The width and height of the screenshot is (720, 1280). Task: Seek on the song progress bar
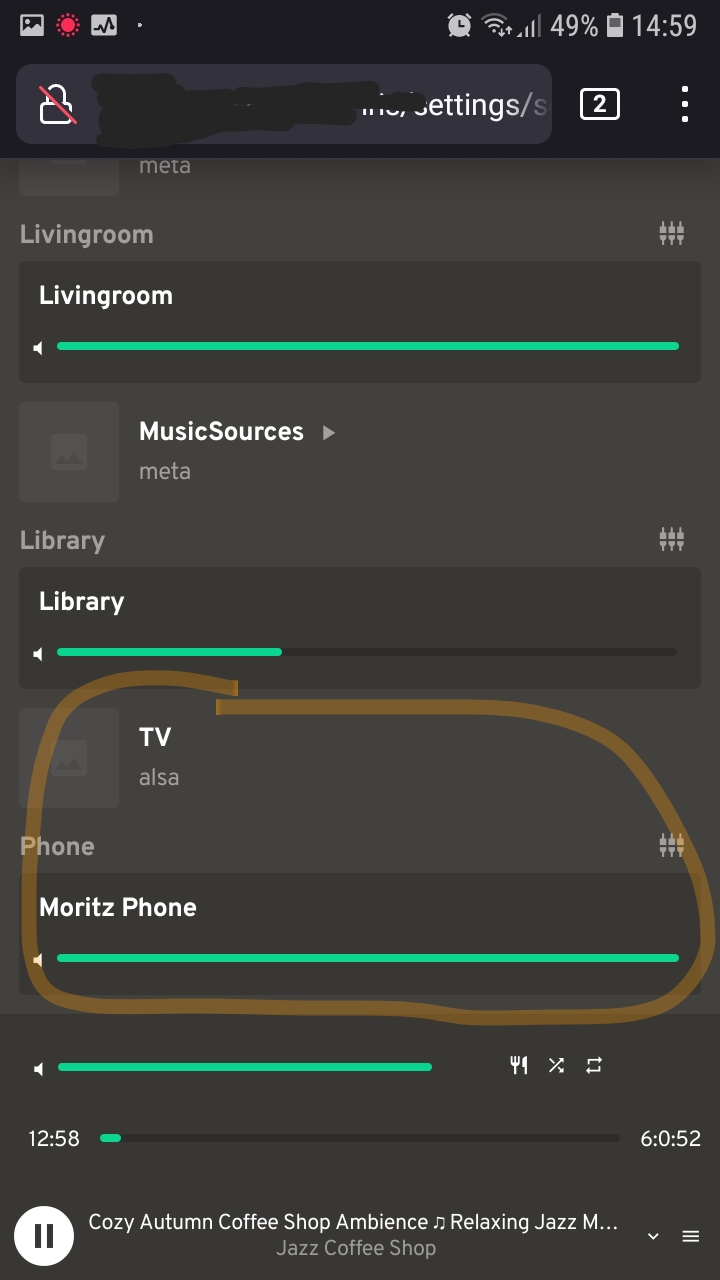[360, 1138]
